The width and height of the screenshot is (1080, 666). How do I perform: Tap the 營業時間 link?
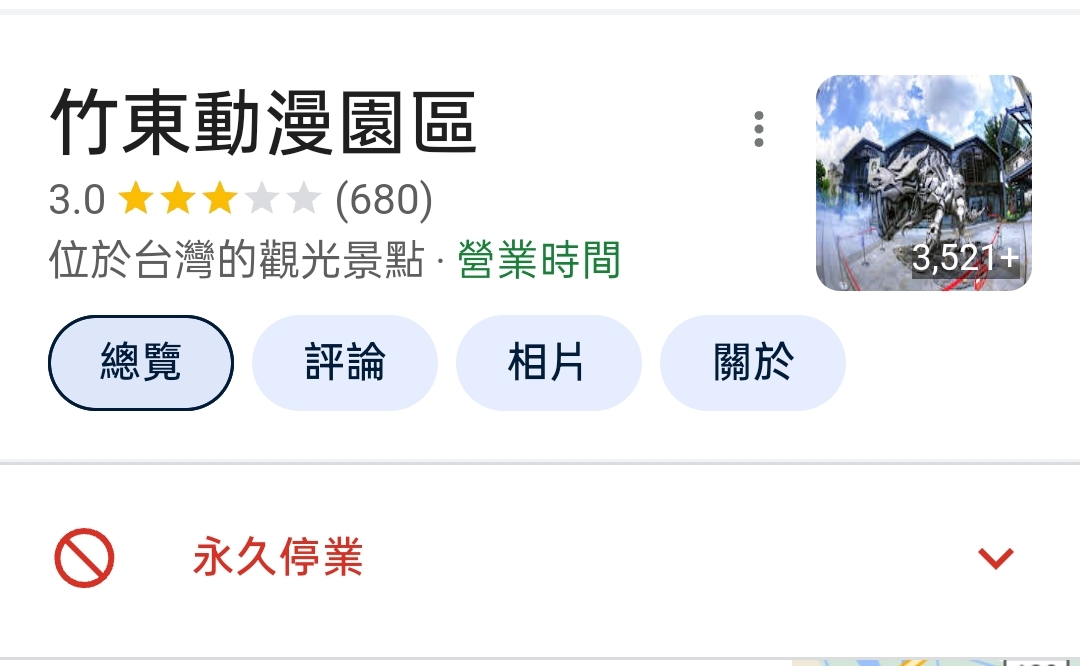point(539,260)
